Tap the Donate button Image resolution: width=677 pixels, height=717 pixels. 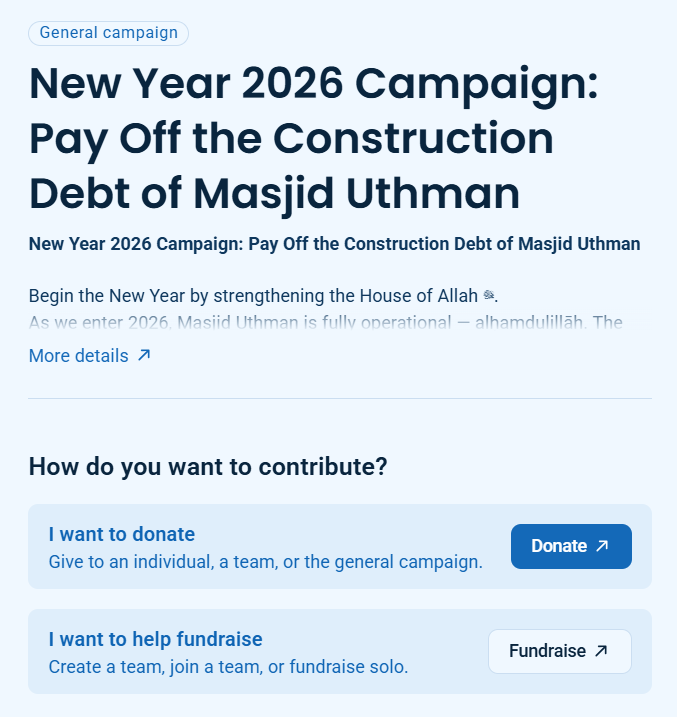point(571,546)
